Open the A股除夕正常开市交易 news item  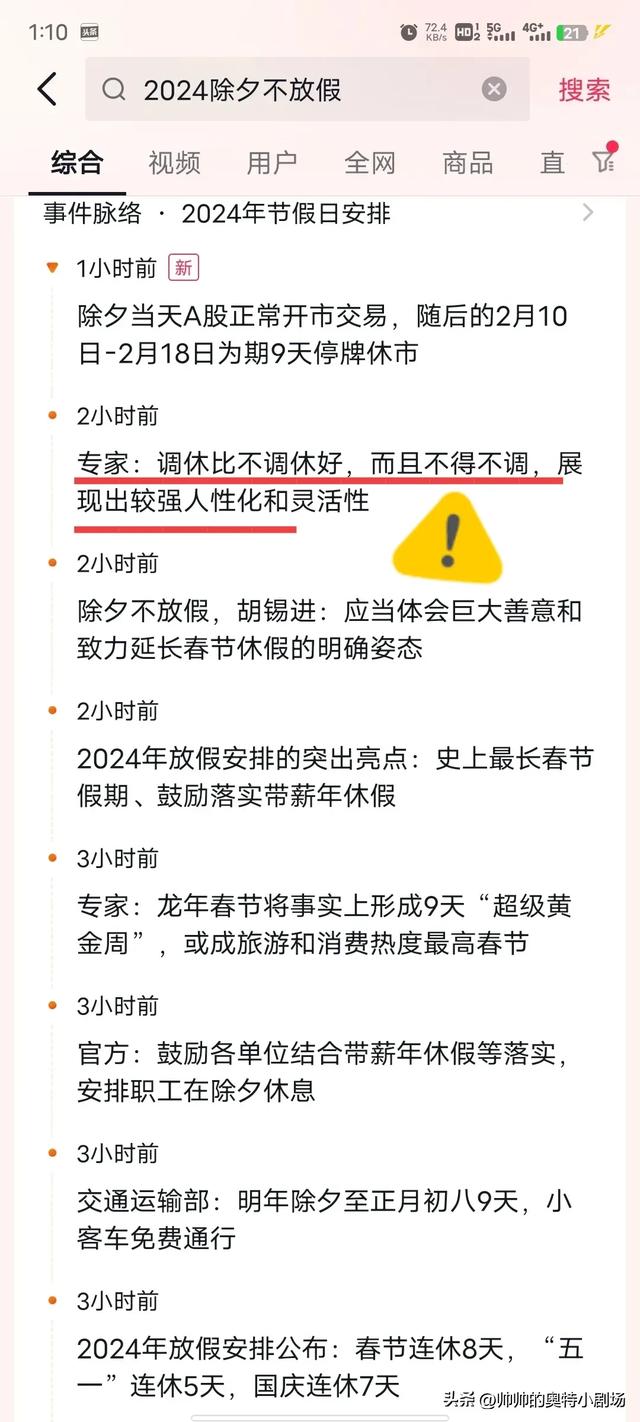tap(323, 334)
